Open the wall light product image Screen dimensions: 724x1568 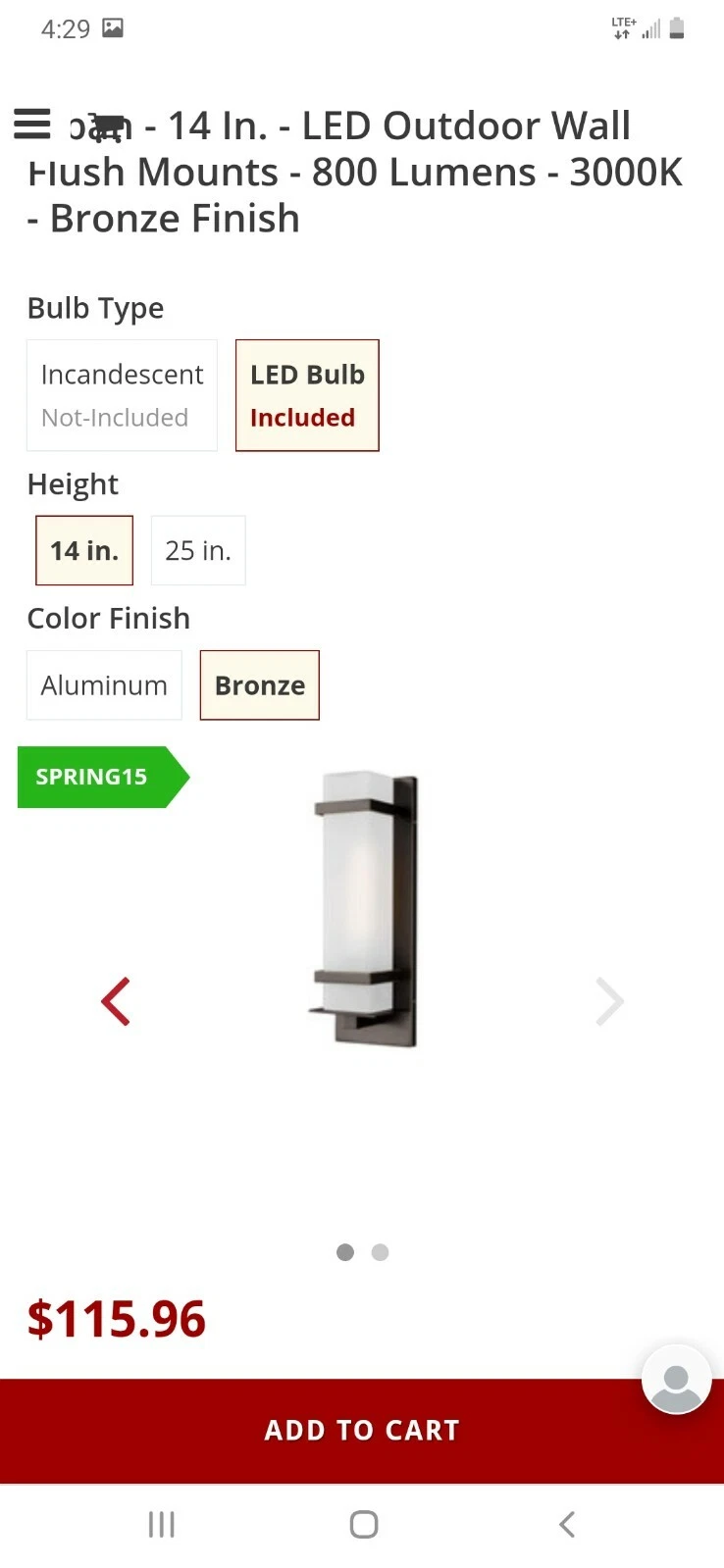365,909
